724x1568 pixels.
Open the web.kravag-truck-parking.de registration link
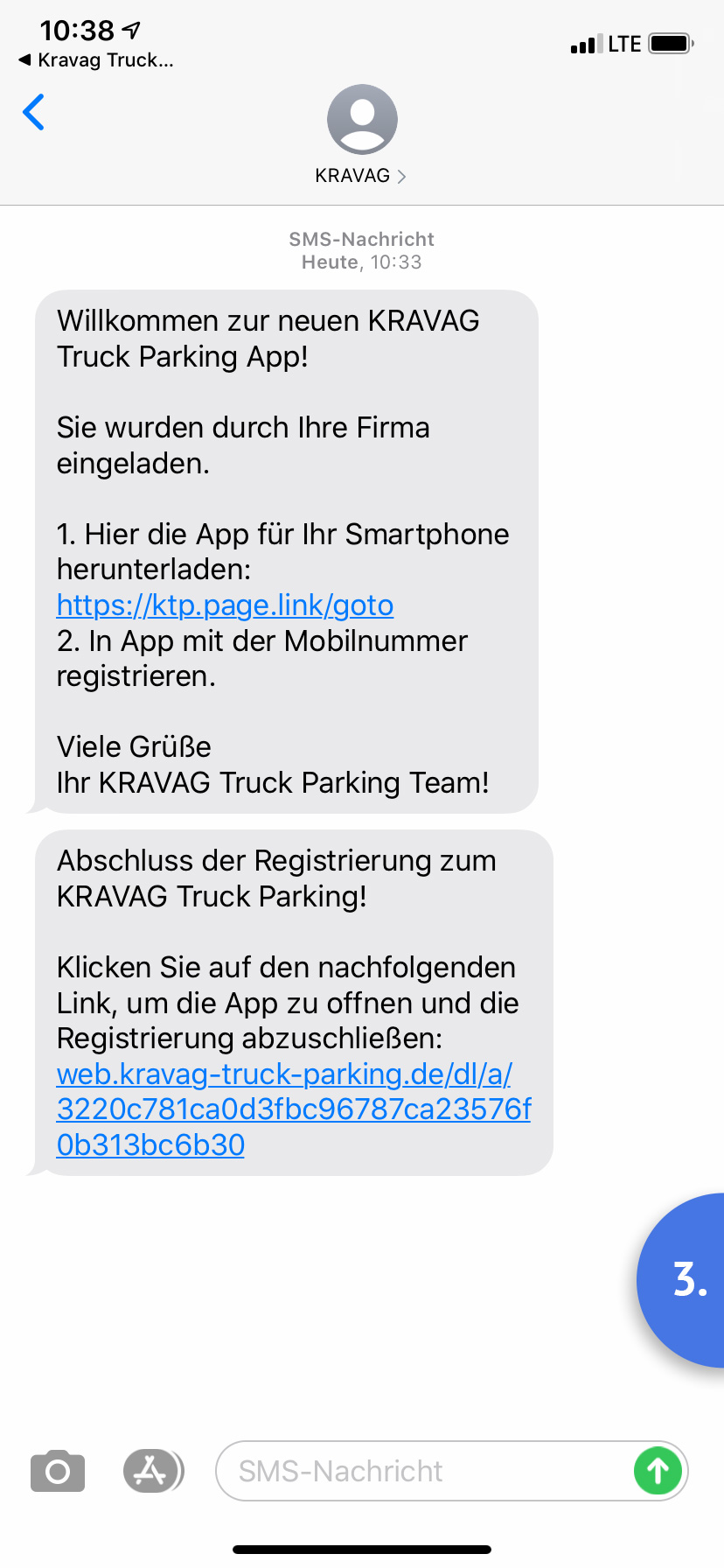(x=293, y=1109)
